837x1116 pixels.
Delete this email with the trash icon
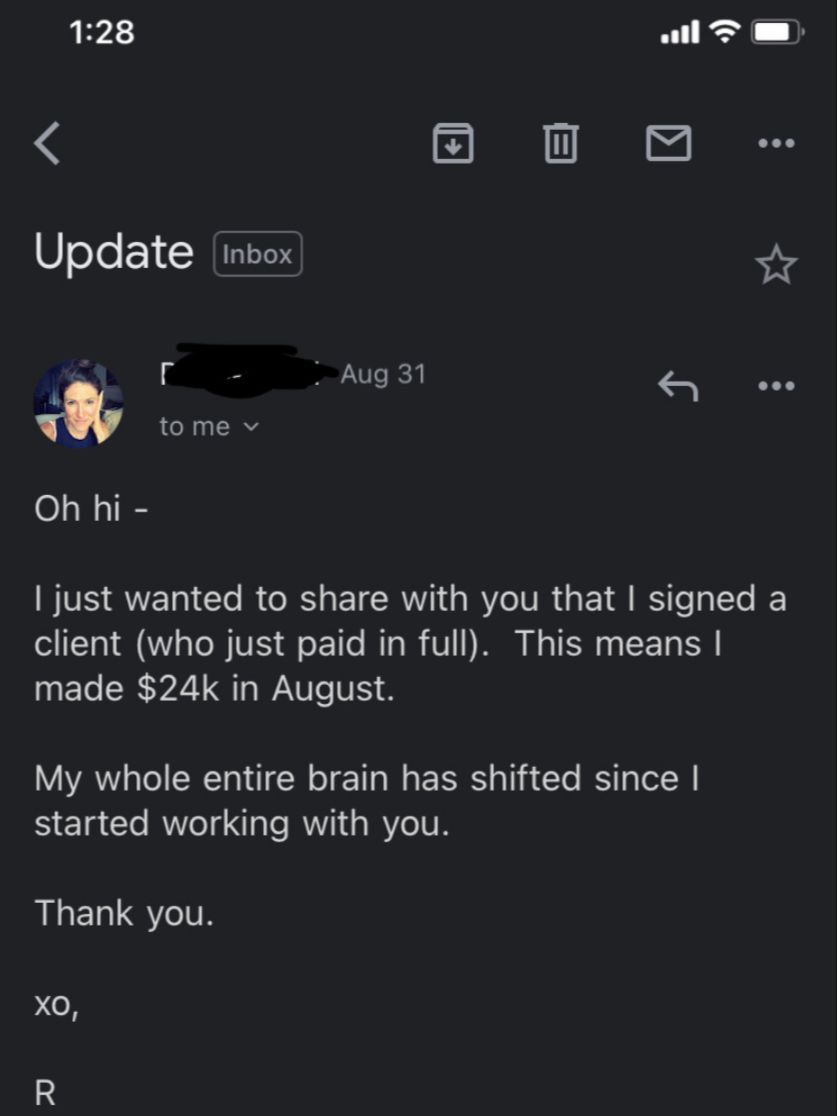(560, 143)
